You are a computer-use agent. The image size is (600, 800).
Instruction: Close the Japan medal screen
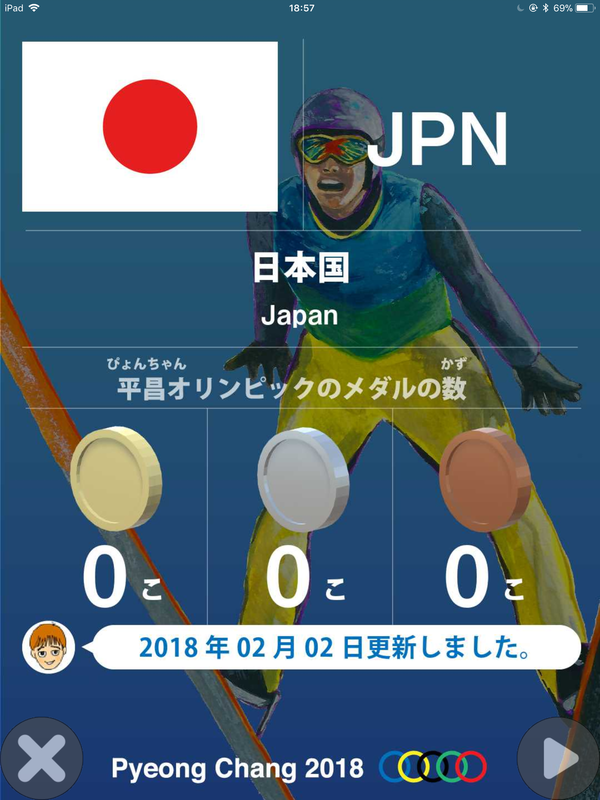(x=41, y=760)
